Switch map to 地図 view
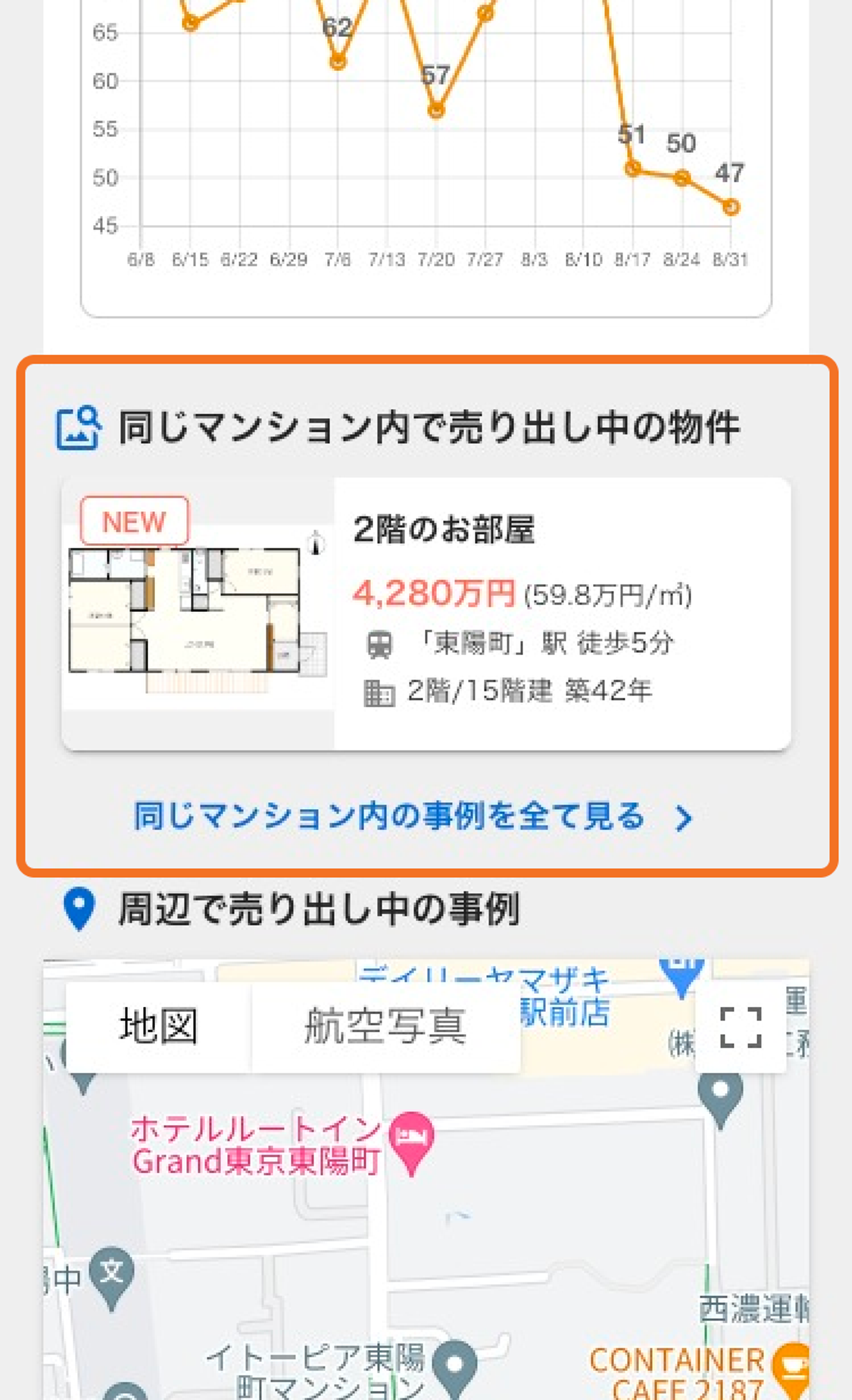 click(158, 1027)
